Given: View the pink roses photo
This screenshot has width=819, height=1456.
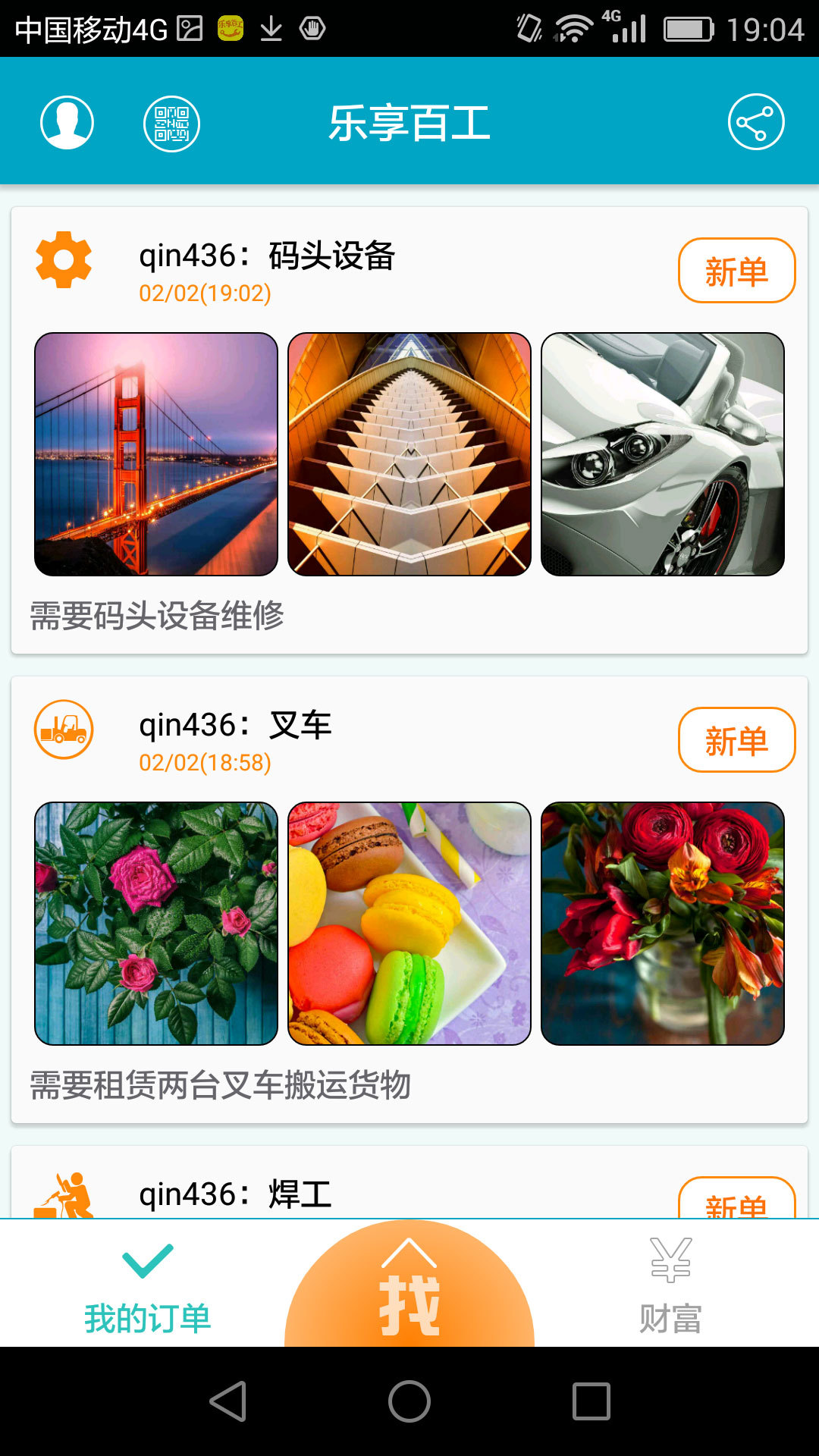Looking at the screenshot, I should tap(156, 924).
